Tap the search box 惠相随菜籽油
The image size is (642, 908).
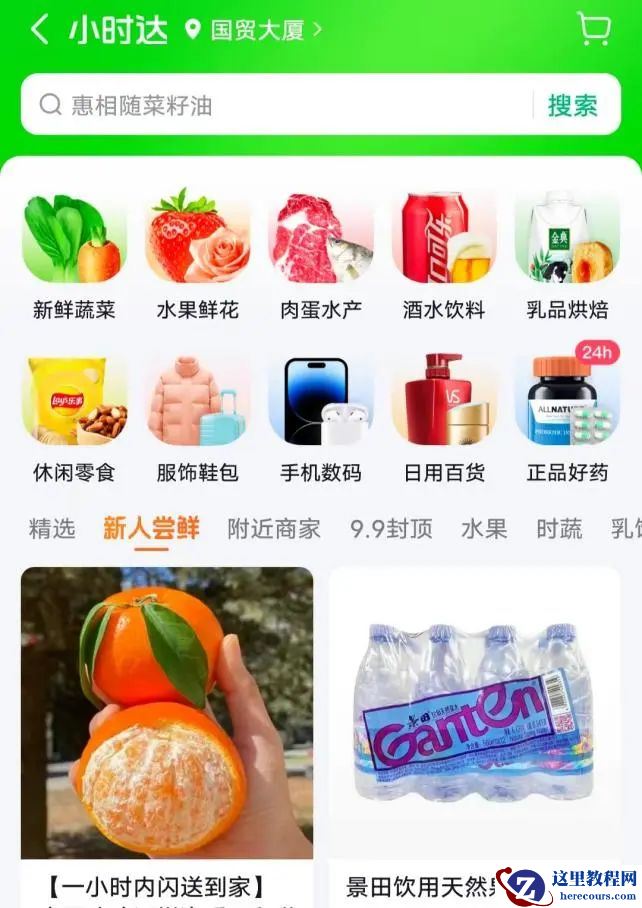pyautogui.click(x=280, y=105)
